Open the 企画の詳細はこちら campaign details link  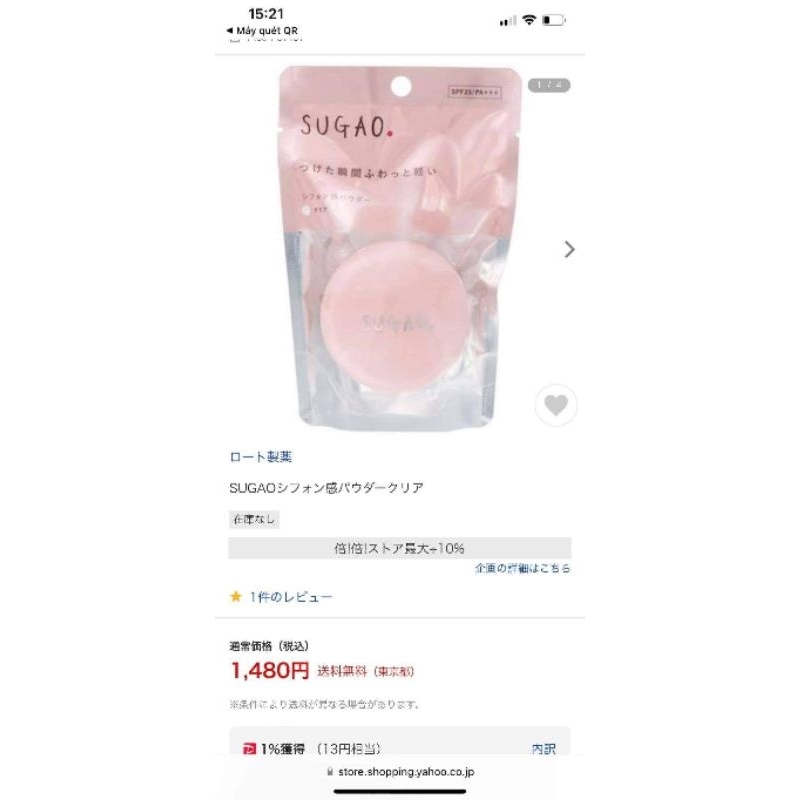point(522,568)
